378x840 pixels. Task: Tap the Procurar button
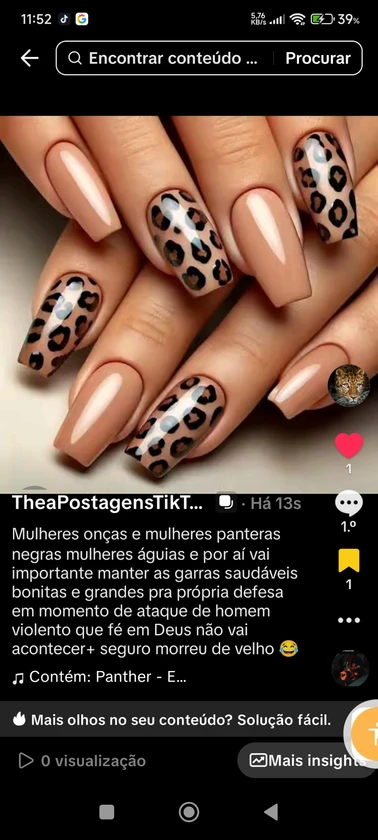coord(318,58)
